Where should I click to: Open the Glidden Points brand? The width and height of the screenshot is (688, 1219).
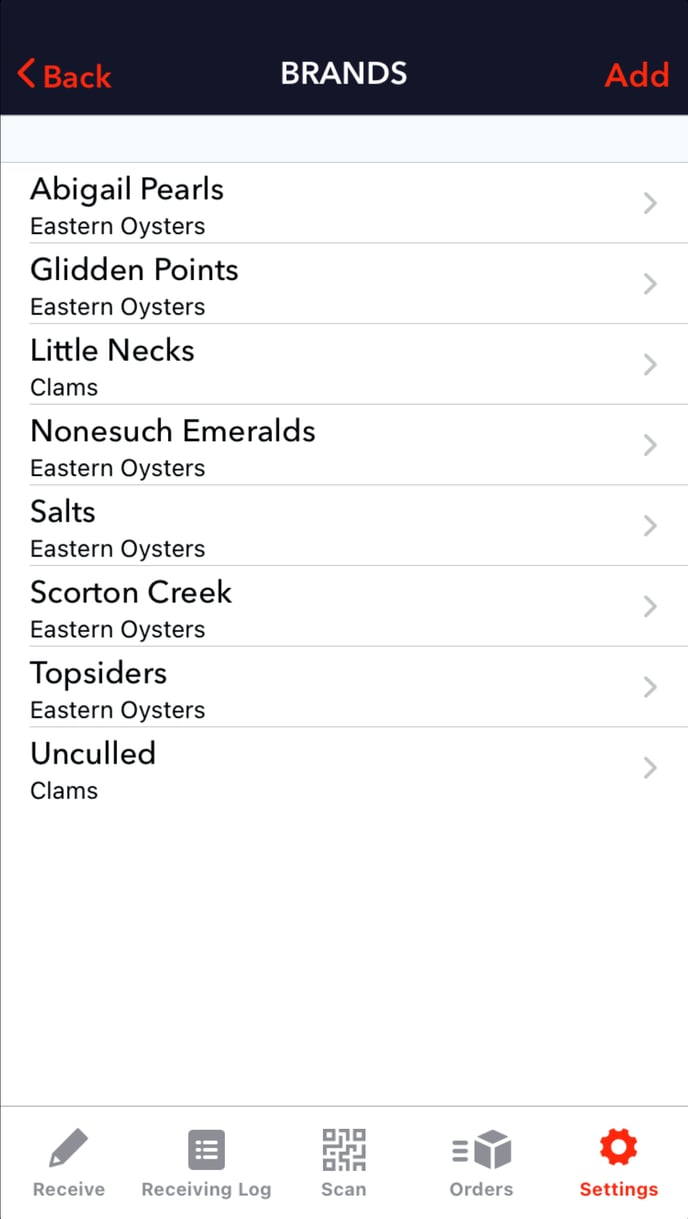344,284
